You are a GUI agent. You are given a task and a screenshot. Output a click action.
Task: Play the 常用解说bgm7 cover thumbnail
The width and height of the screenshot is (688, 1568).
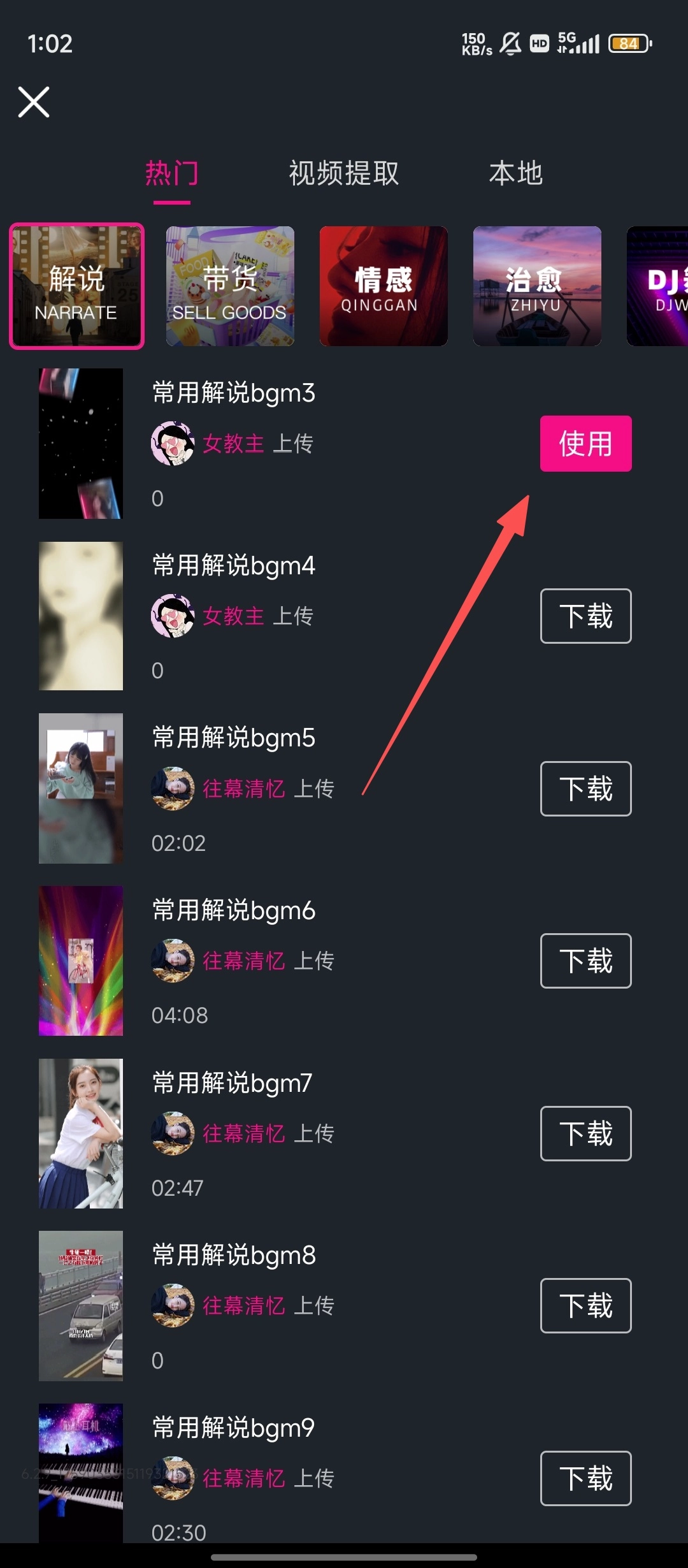pyautogui.click(x=81, y=1133)
